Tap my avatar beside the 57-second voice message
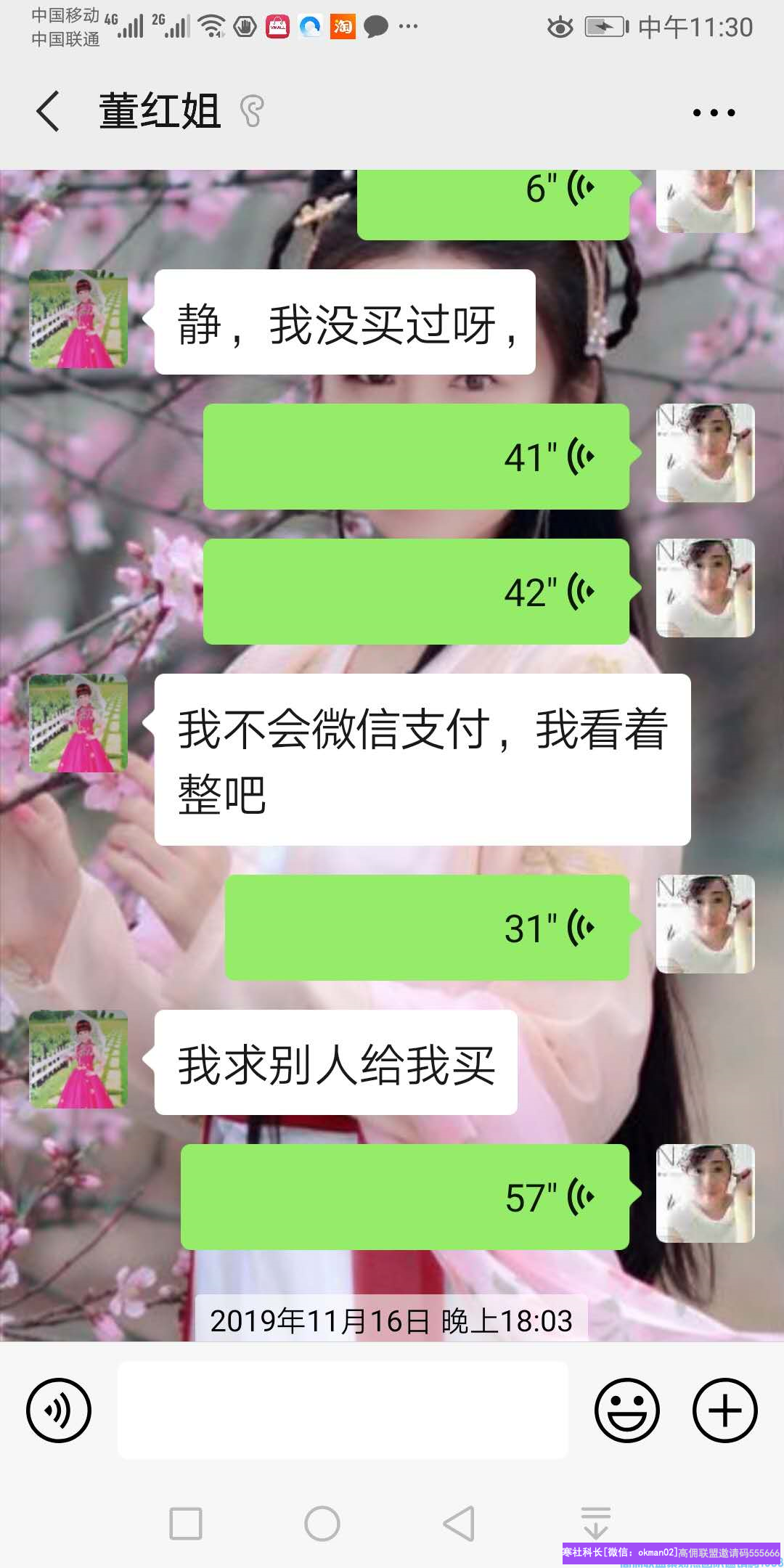The height and width of the screenshot is (1568, 784). coord(705,1193)
